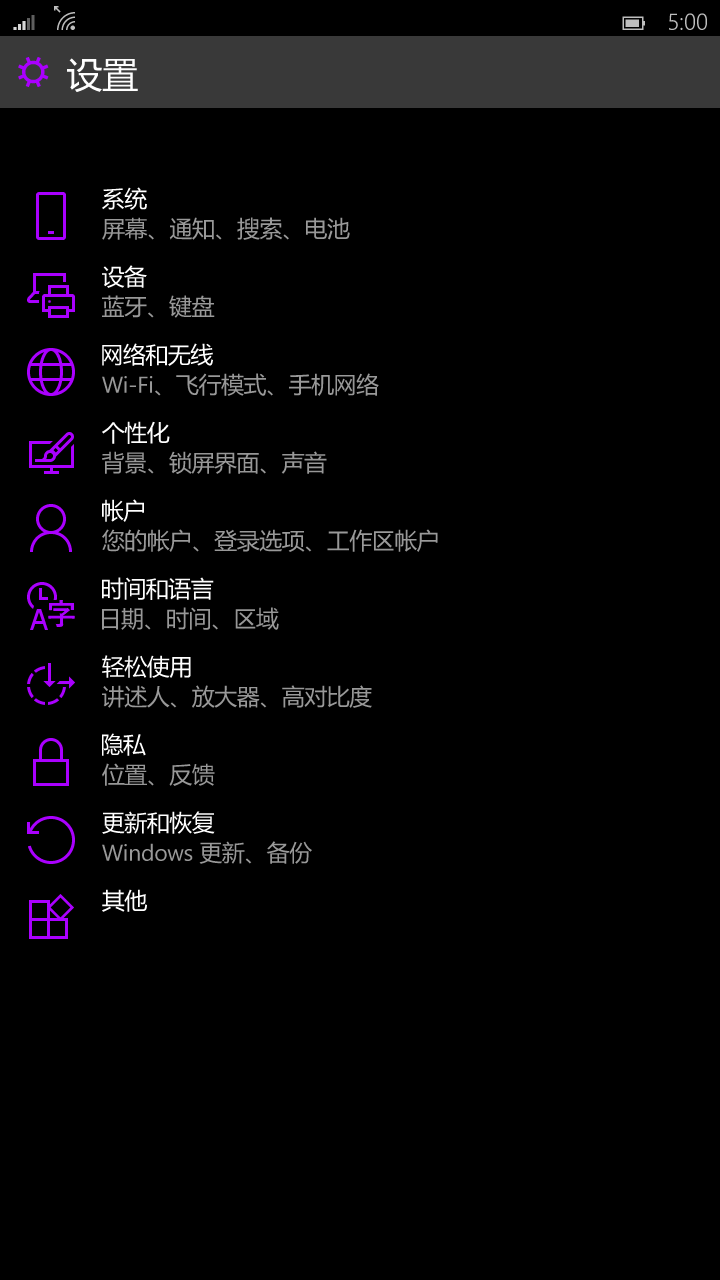The height and width of the screenshot is (1280, 720).
Task: Go to 更新和恢复
Action: (360, 839)
